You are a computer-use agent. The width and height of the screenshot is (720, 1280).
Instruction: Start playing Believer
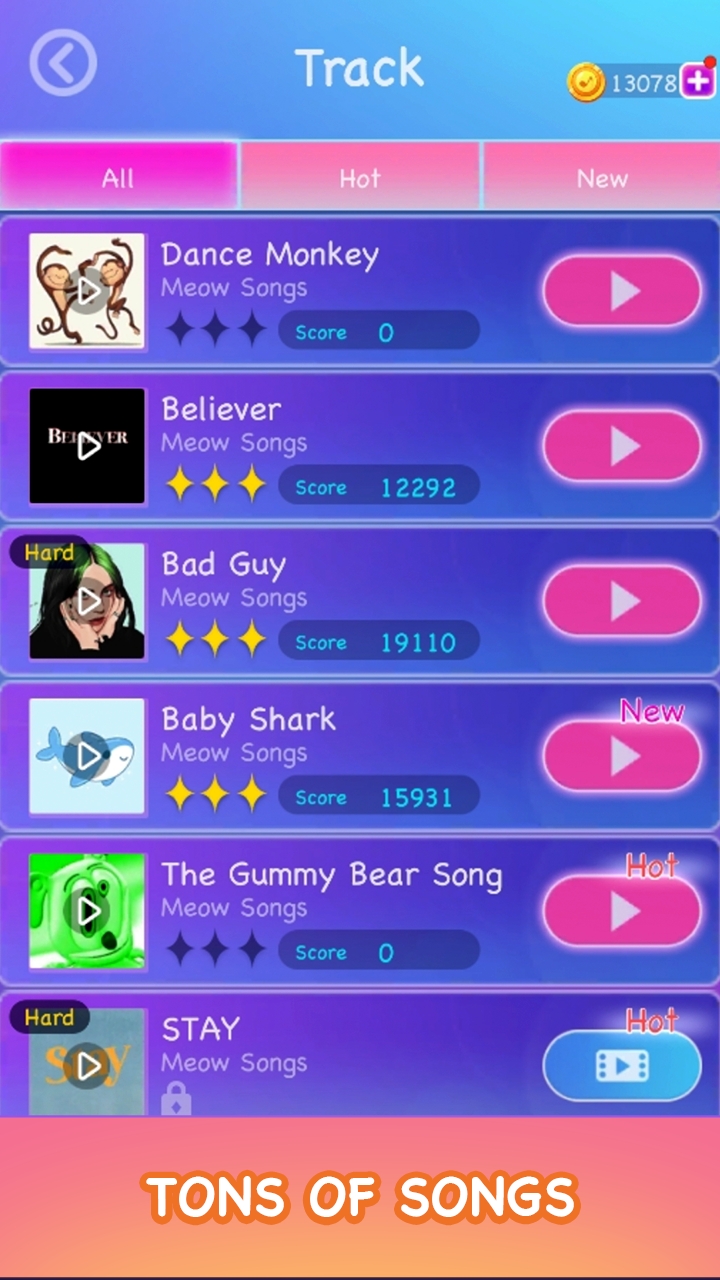tap(622, 446)
